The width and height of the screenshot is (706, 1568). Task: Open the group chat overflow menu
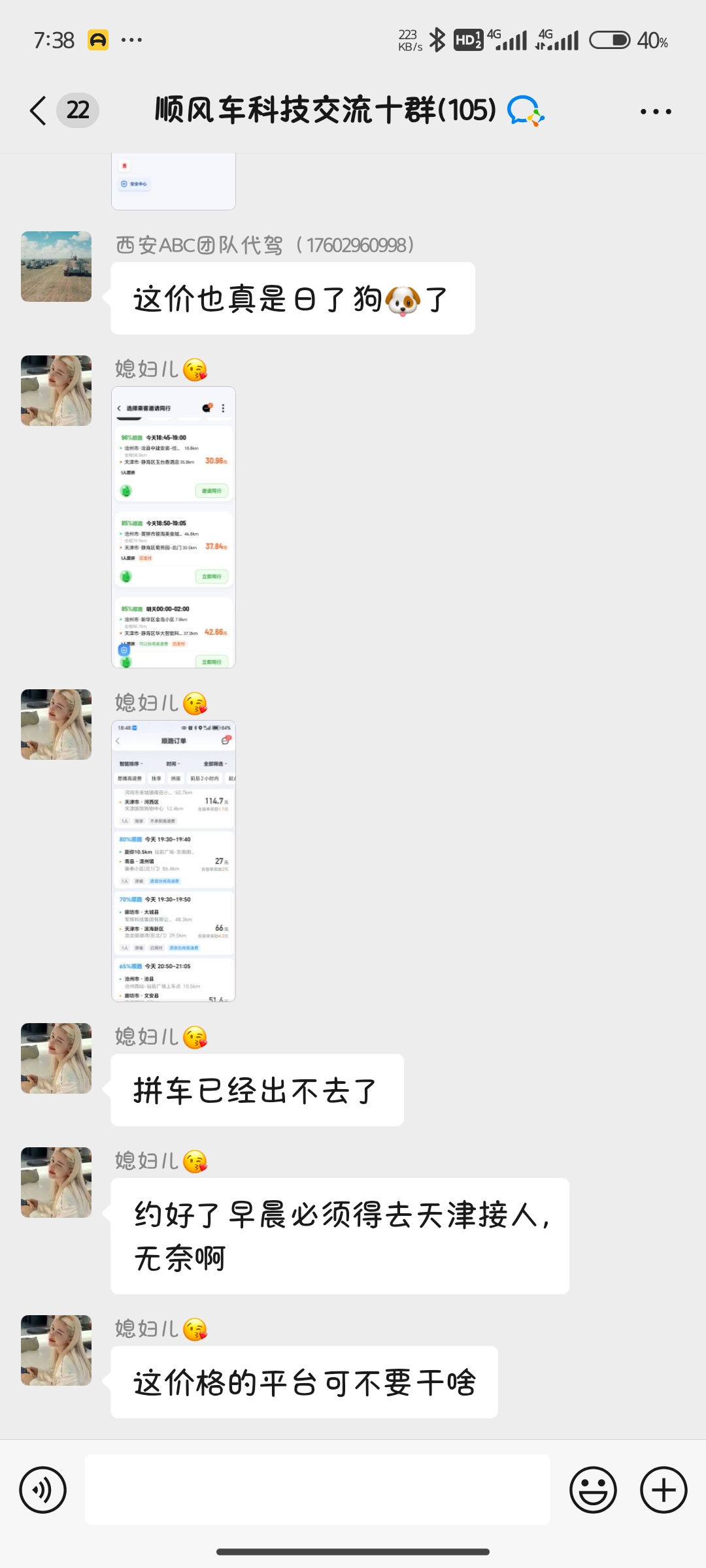pyautogui.click(x=656, y=112)
